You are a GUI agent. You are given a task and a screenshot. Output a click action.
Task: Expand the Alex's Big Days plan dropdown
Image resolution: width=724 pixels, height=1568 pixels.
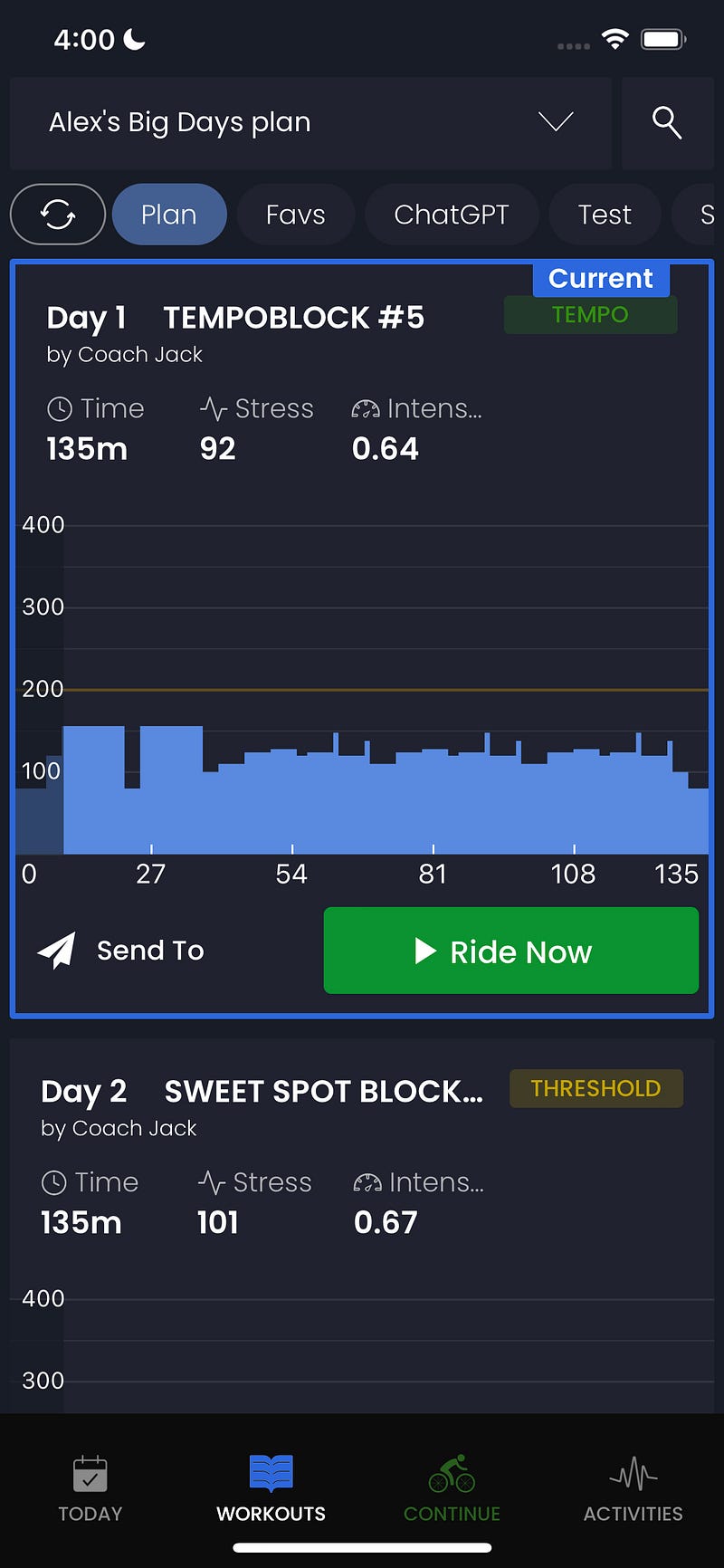(x=310, y=122)
